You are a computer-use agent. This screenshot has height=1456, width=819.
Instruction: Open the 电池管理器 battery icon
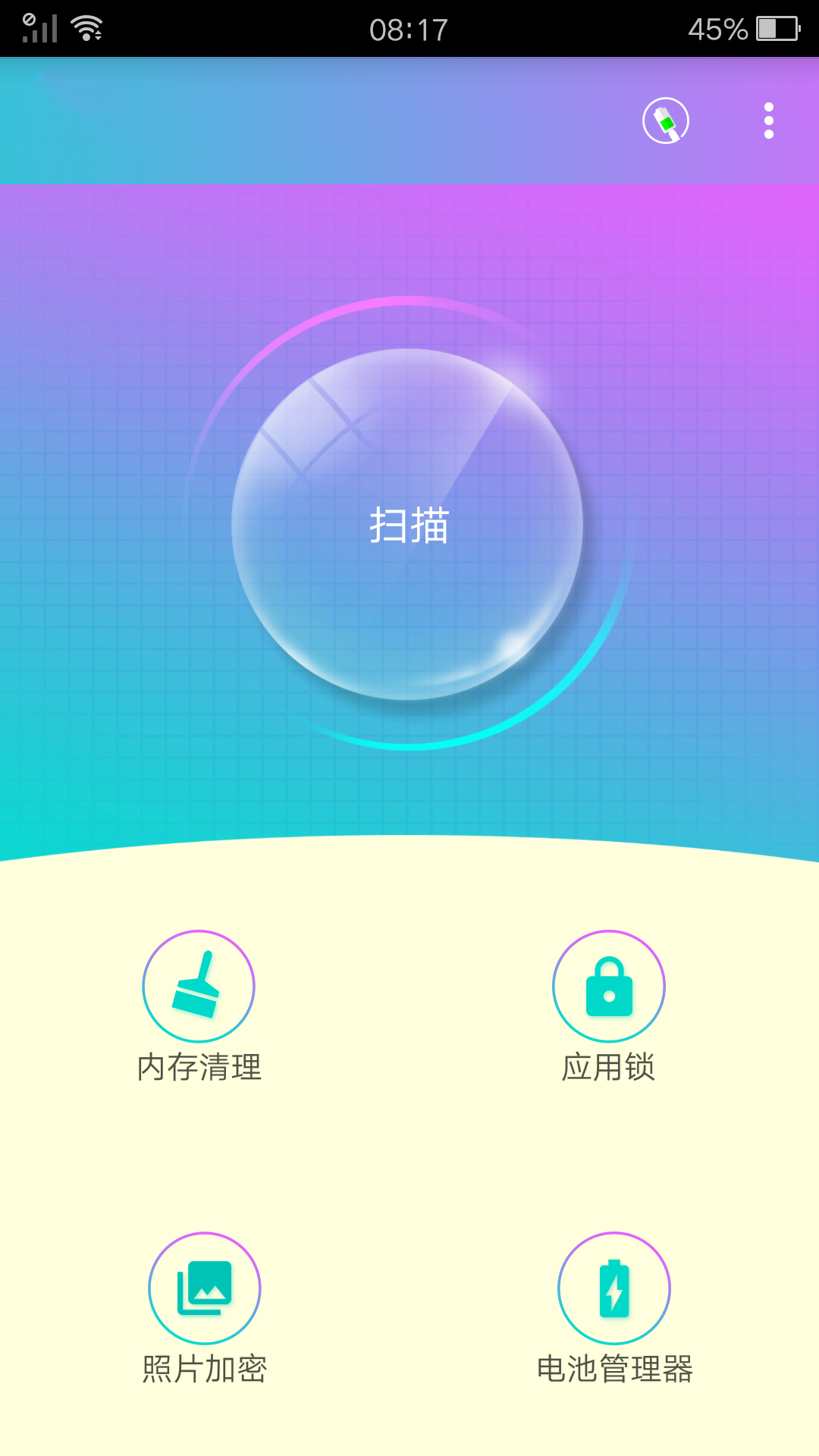point(614,1289)
